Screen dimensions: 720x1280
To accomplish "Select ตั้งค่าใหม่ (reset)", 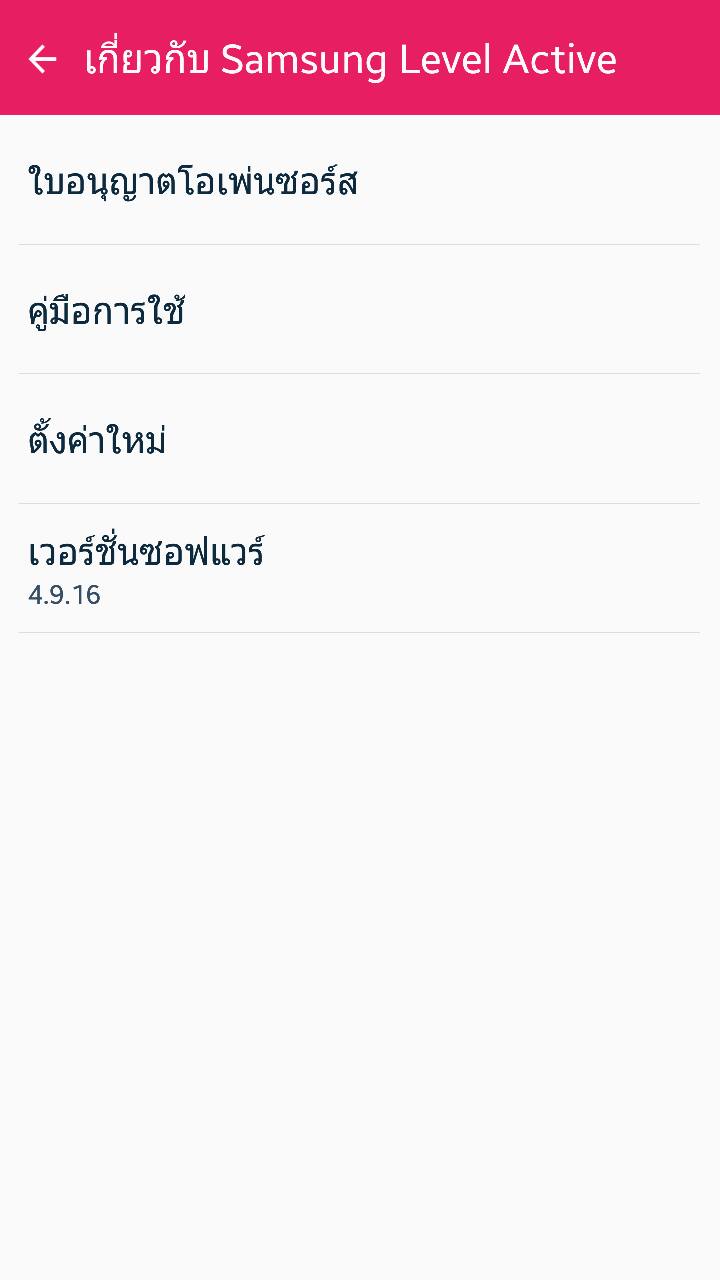I will [x=359, y=439].
